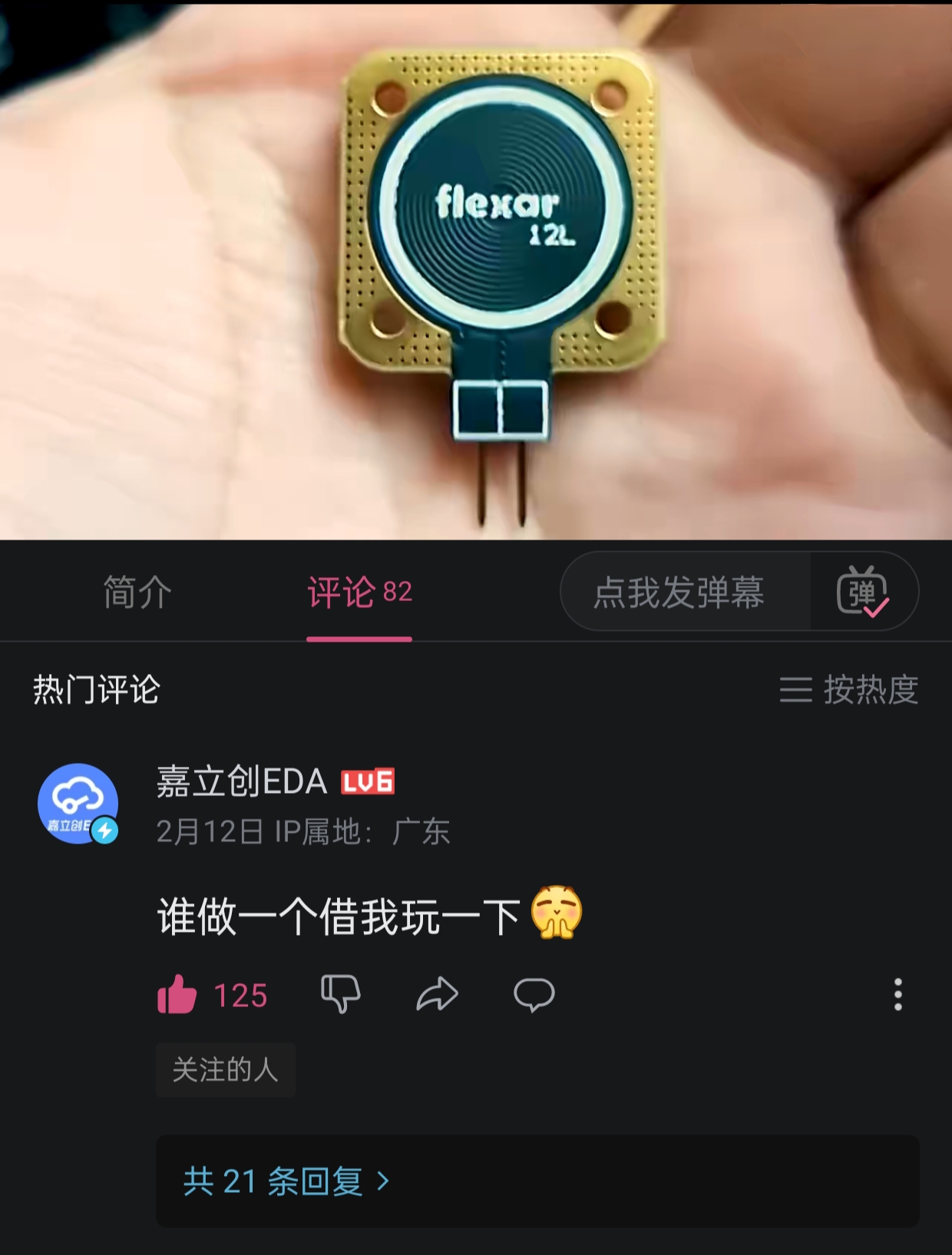
Task: Open 嘉立创EDA's profile avatar
Action: coord(78,804)
